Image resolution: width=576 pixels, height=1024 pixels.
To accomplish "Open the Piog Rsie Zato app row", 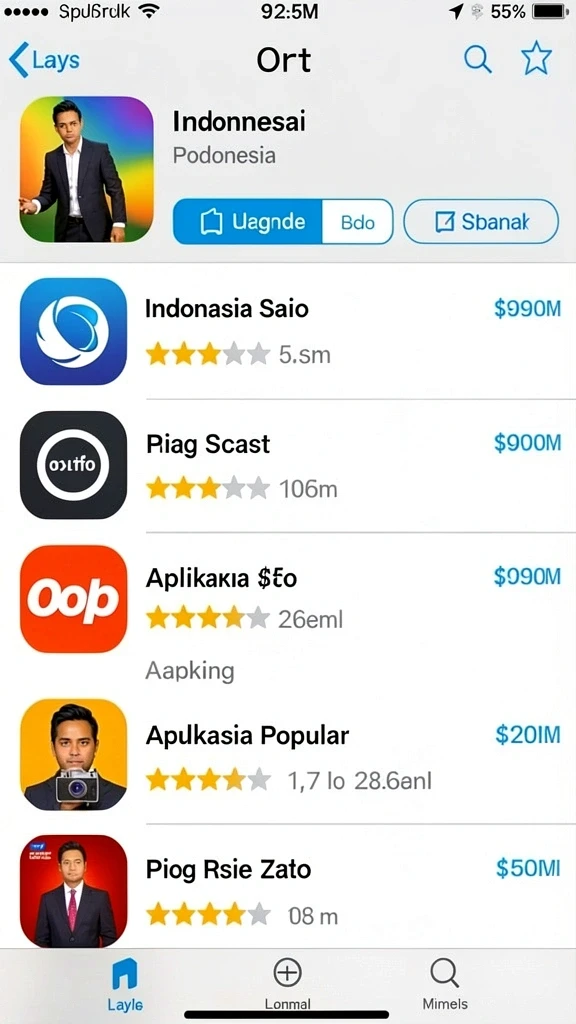I will (288, 887).
